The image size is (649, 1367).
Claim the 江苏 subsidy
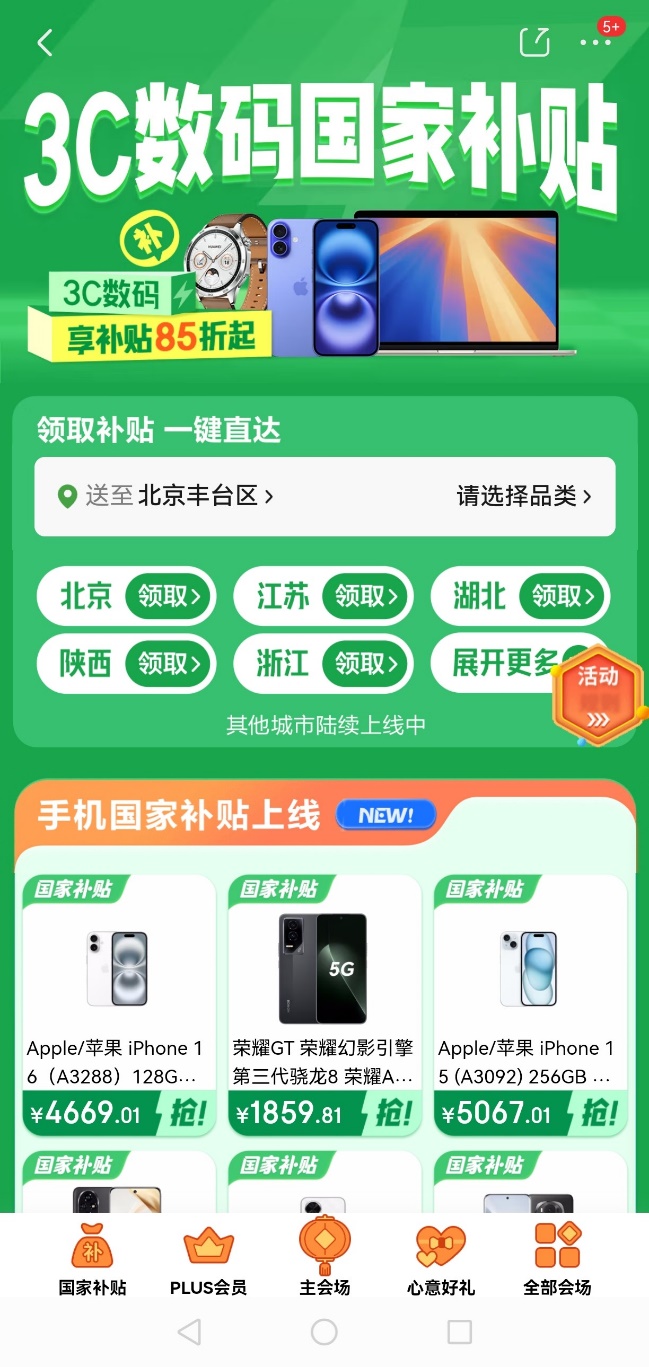point(366,597)
